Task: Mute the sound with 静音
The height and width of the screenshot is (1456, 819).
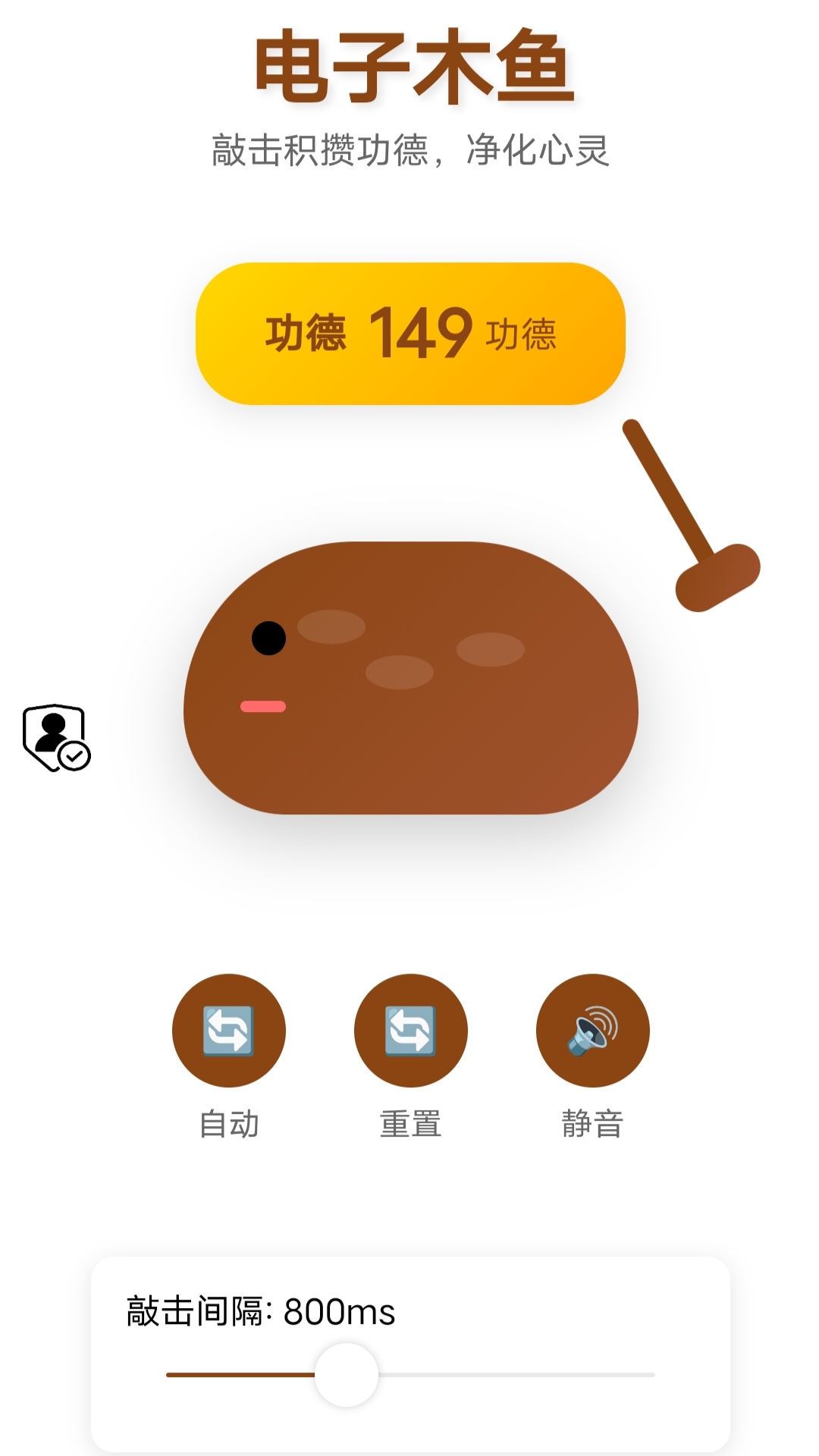Action: pyautogui.click(x=592, y=1030)
